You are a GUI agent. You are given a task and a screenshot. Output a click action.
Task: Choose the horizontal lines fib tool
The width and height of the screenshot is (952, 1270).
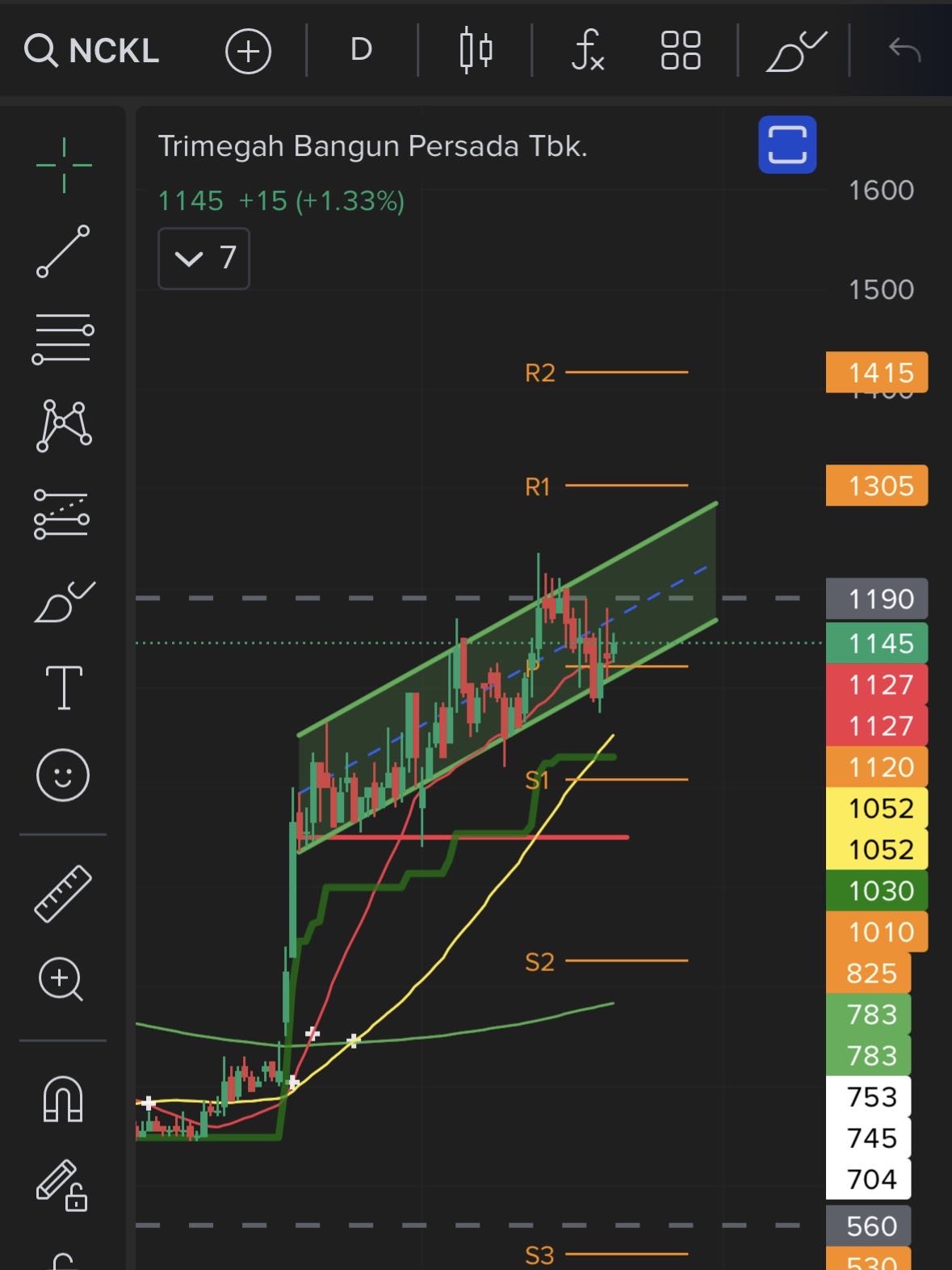pos(63,339)
